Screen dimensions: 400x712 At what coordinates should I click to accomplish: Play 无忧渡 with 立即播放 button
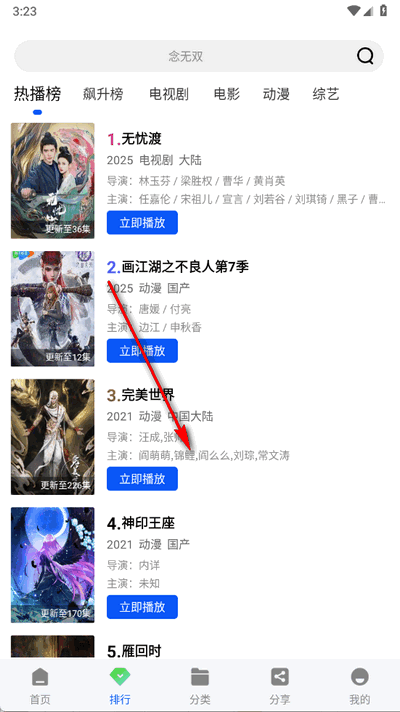(142, 222)
